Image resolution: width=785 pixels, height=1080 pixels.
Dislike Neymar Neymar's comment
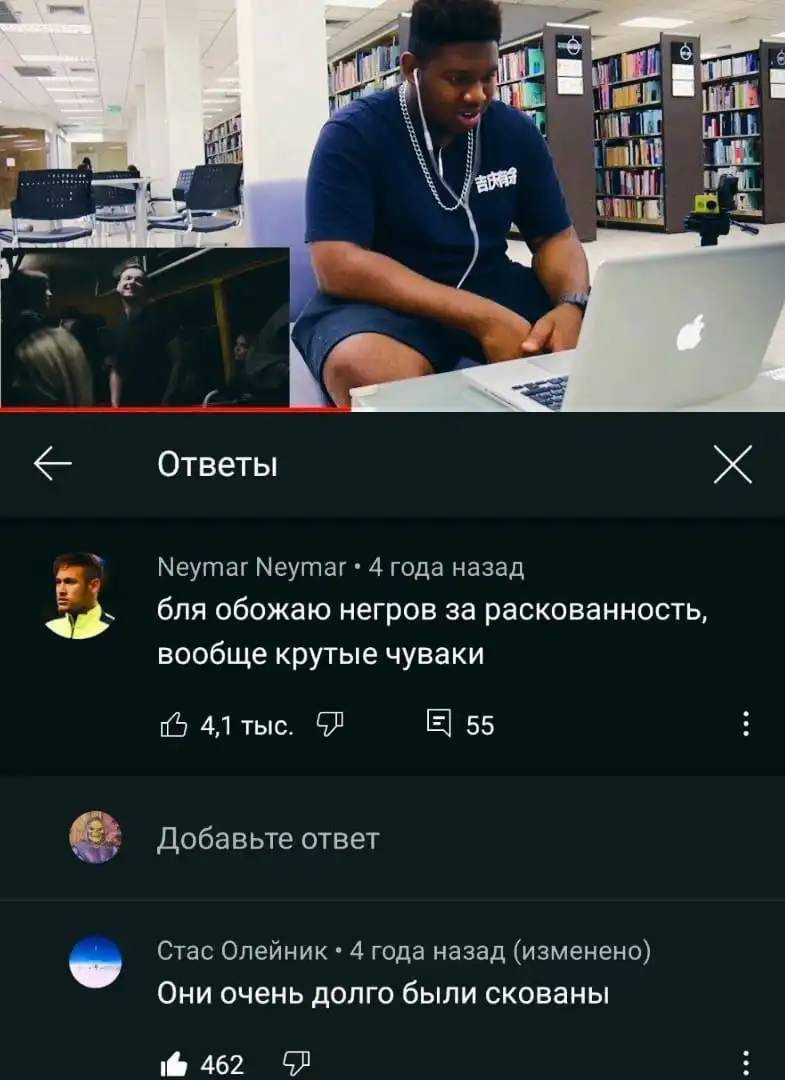point(329,724)
